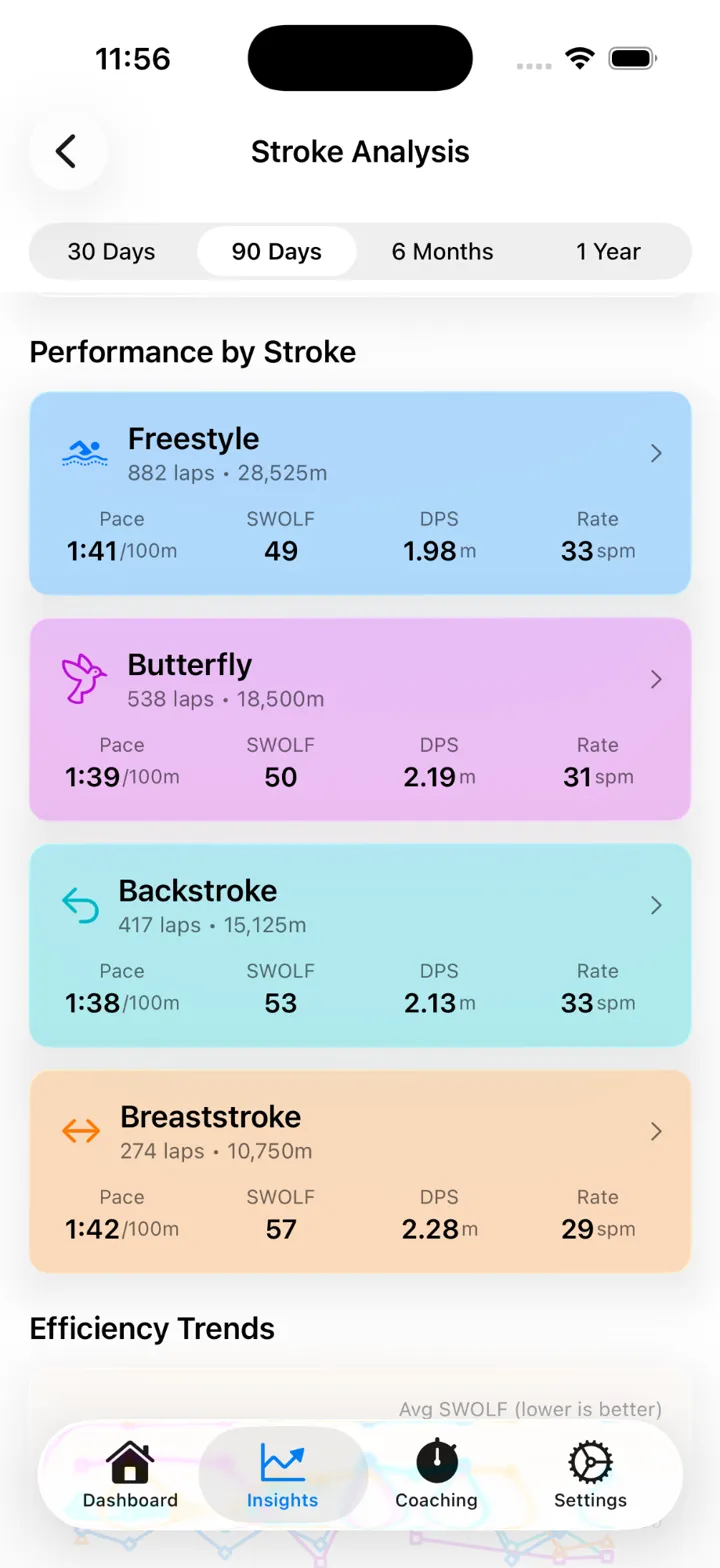The width and height of the screenshot is (720, 1568).
Task: Open the Insights tab
Action: coord(282,1475)
